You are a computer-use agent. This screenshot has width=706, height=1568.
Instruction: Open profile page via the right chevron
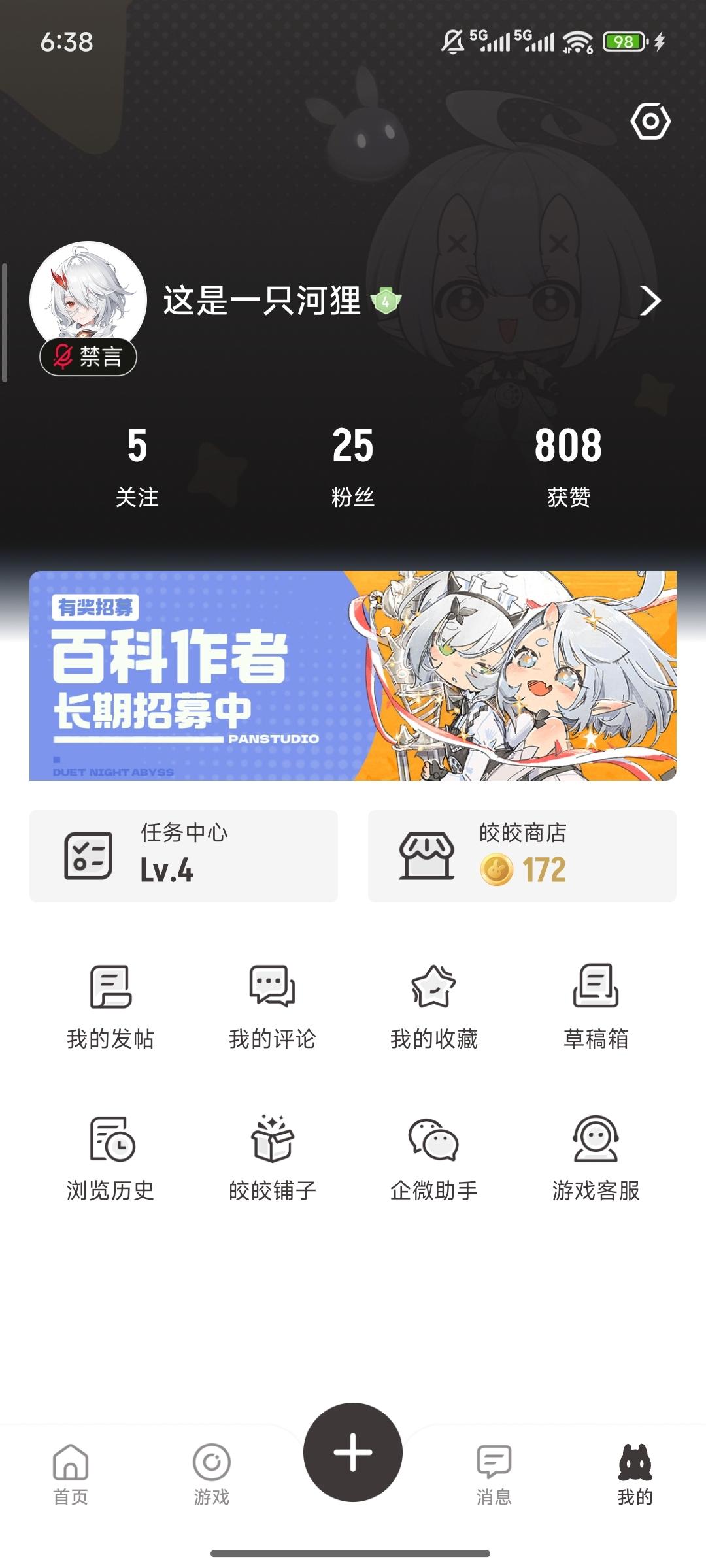click(650, 301)
